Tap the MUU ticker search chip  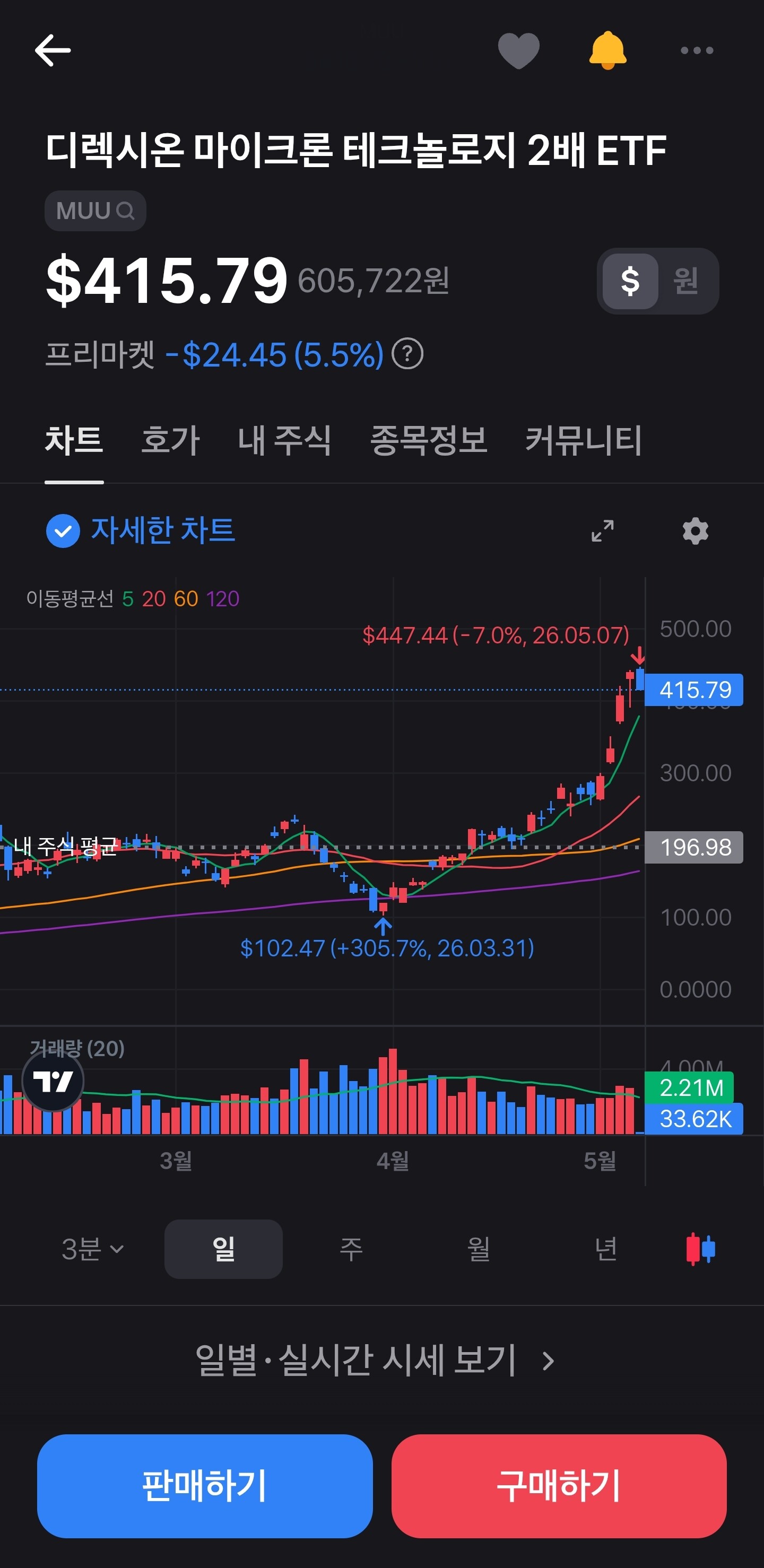[x=95, y=211]
